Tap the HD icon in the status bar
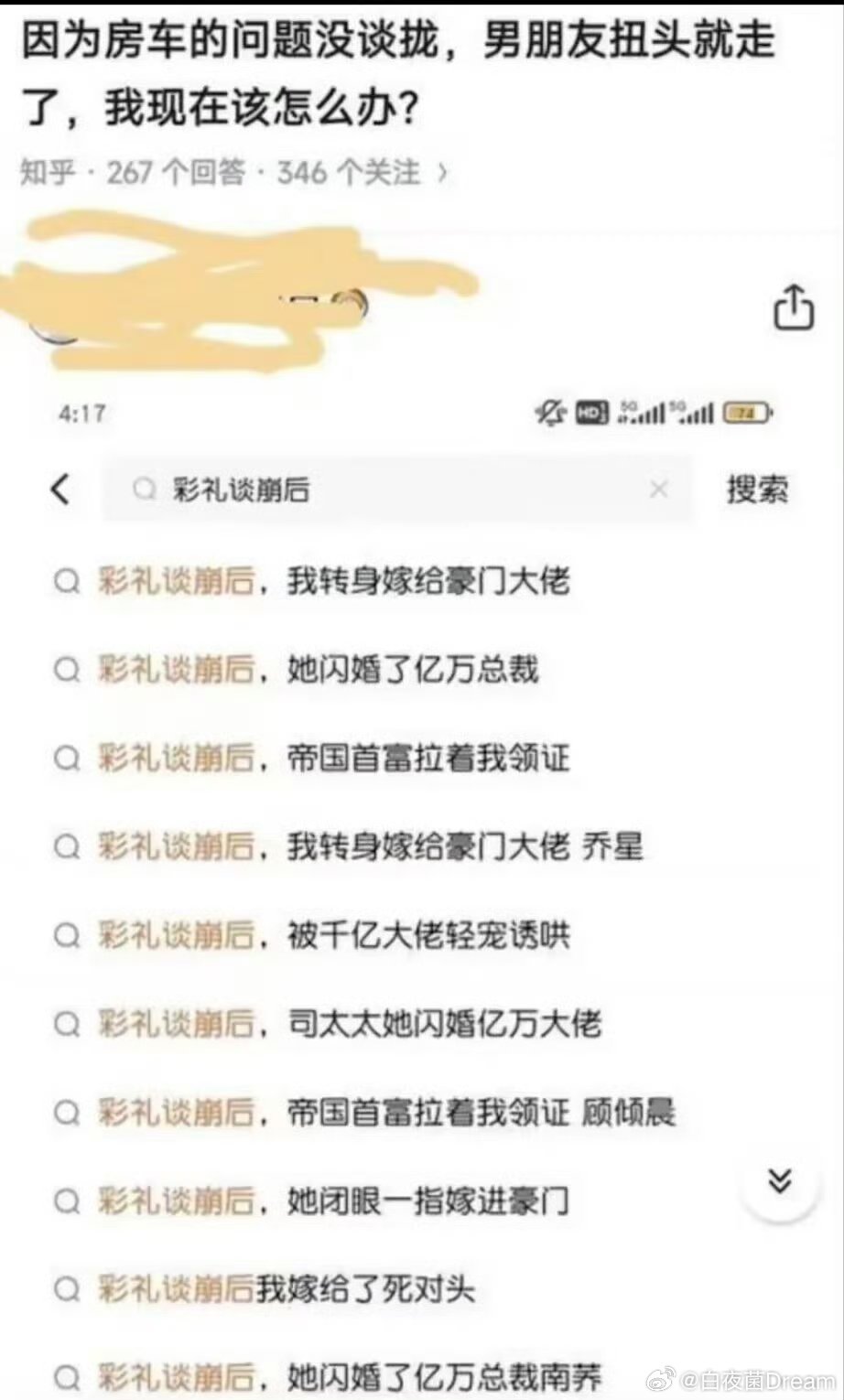 591,413
